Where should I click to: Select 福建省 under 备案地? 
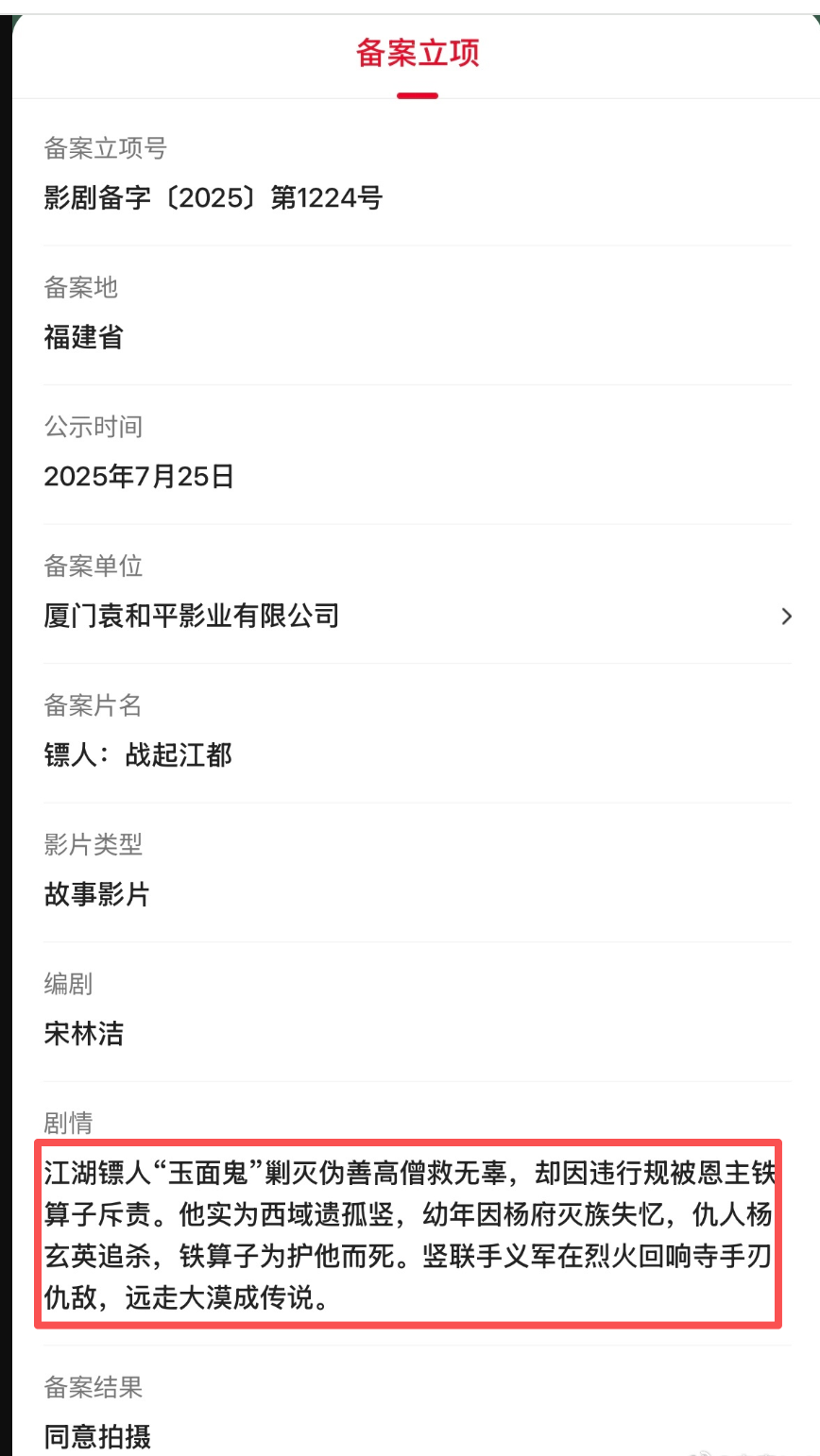pyautogui.click(x=83, y=337)
